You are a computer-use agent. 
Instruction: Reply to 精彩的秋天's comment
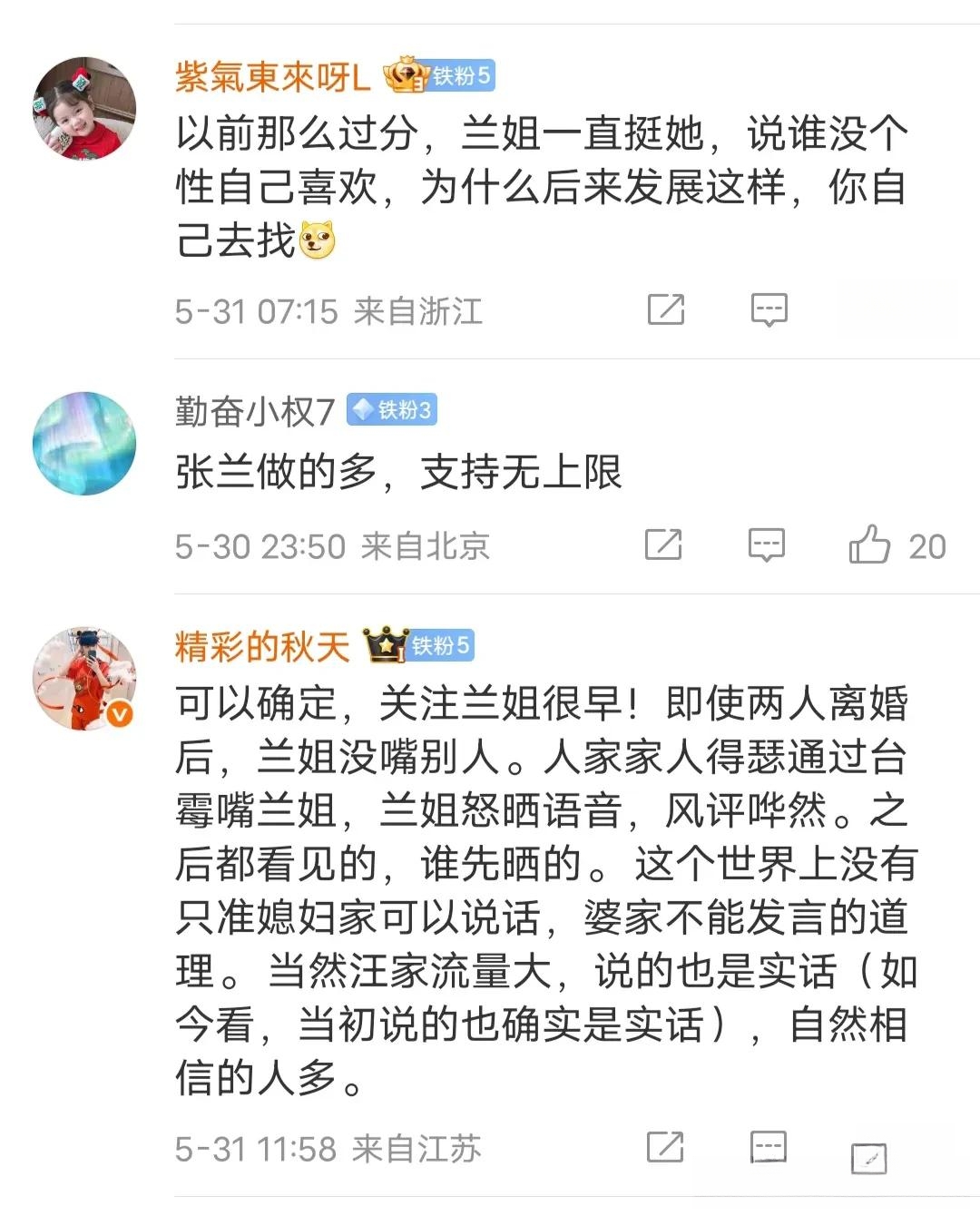click(x=768, y=1147)
